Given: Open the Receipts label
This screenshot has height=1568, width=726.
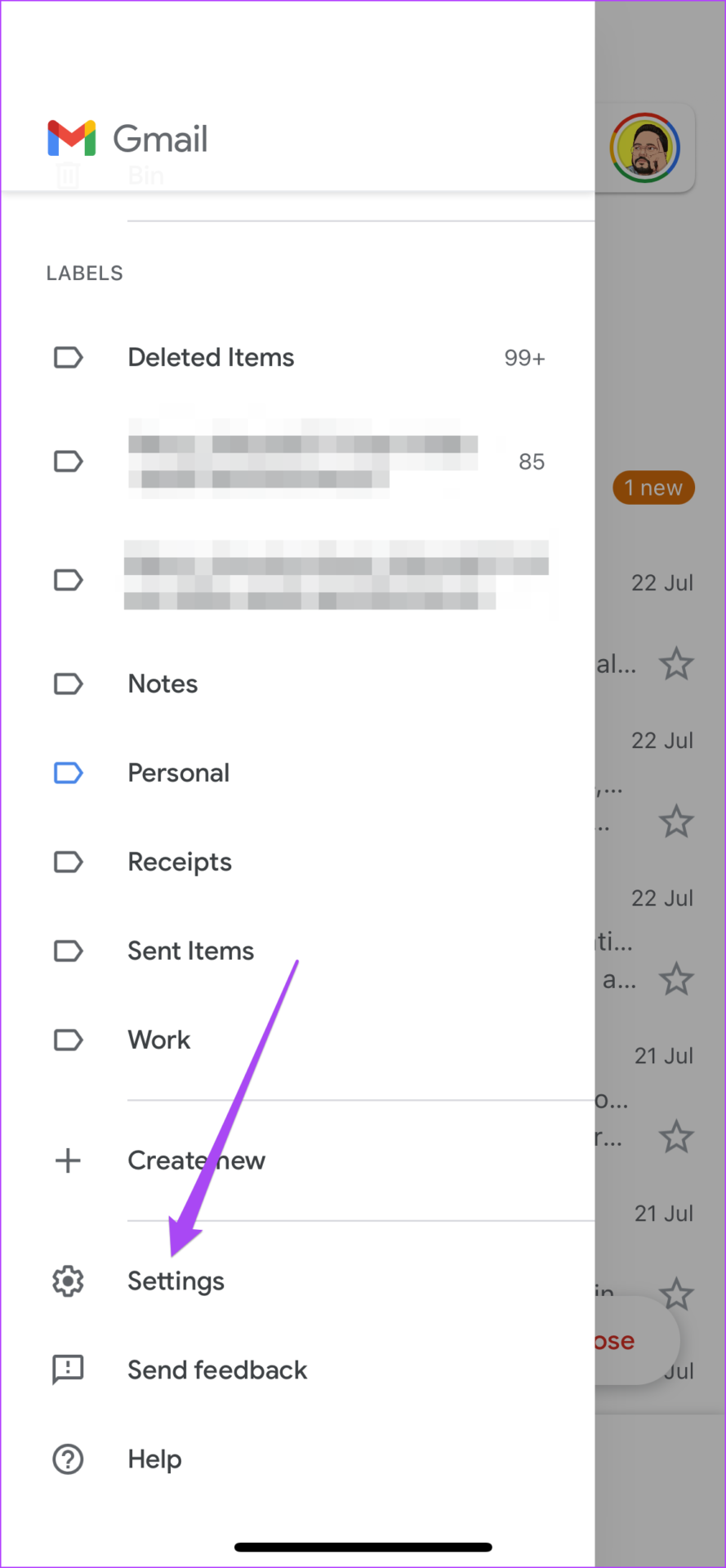Looking at the screenshot, I should click(x=297, y=862).
